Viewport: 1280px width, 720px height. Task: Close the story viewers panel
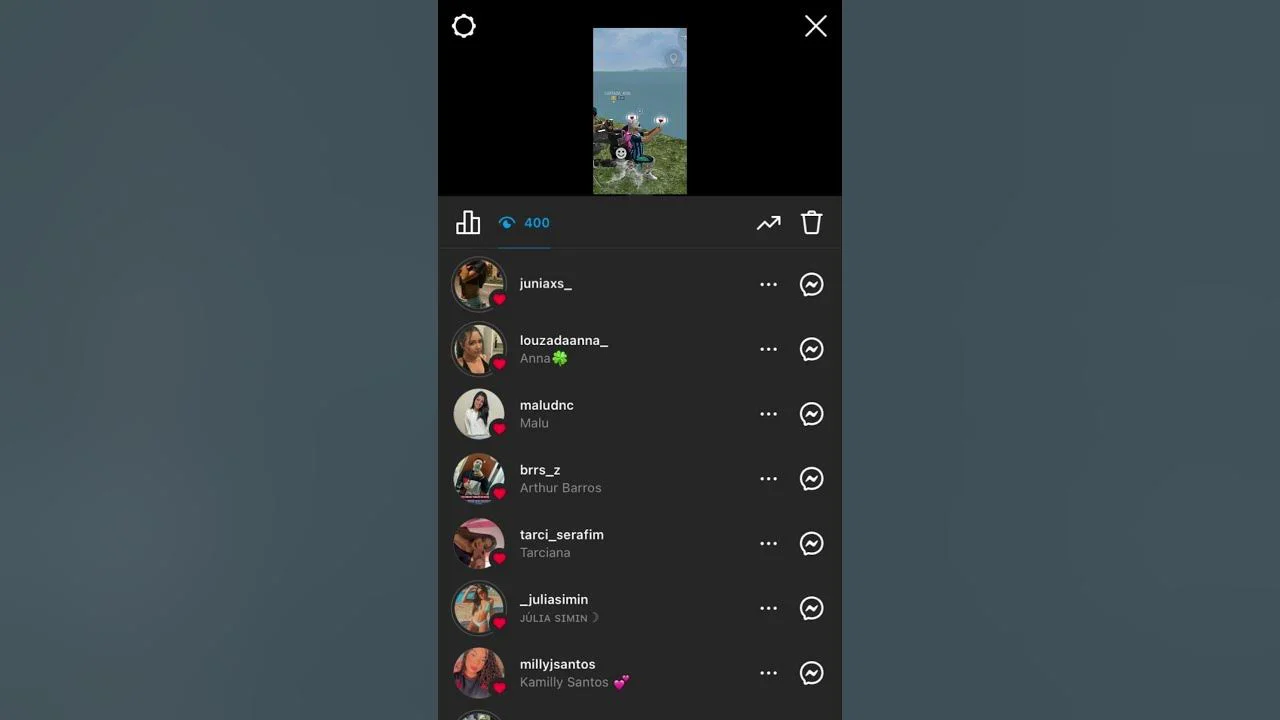point(816,26)
